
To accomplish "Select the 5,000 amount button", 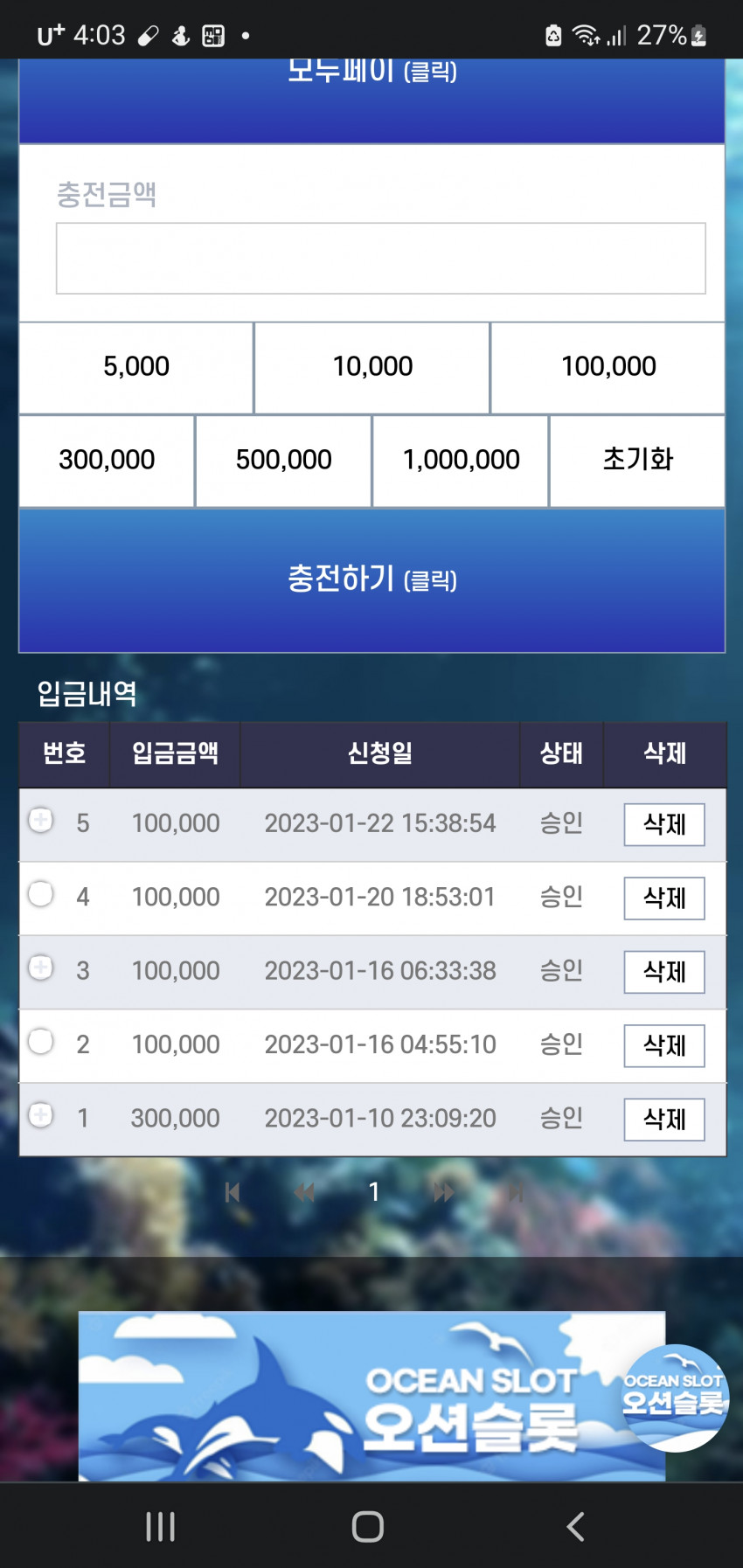I will click(136, 367).
